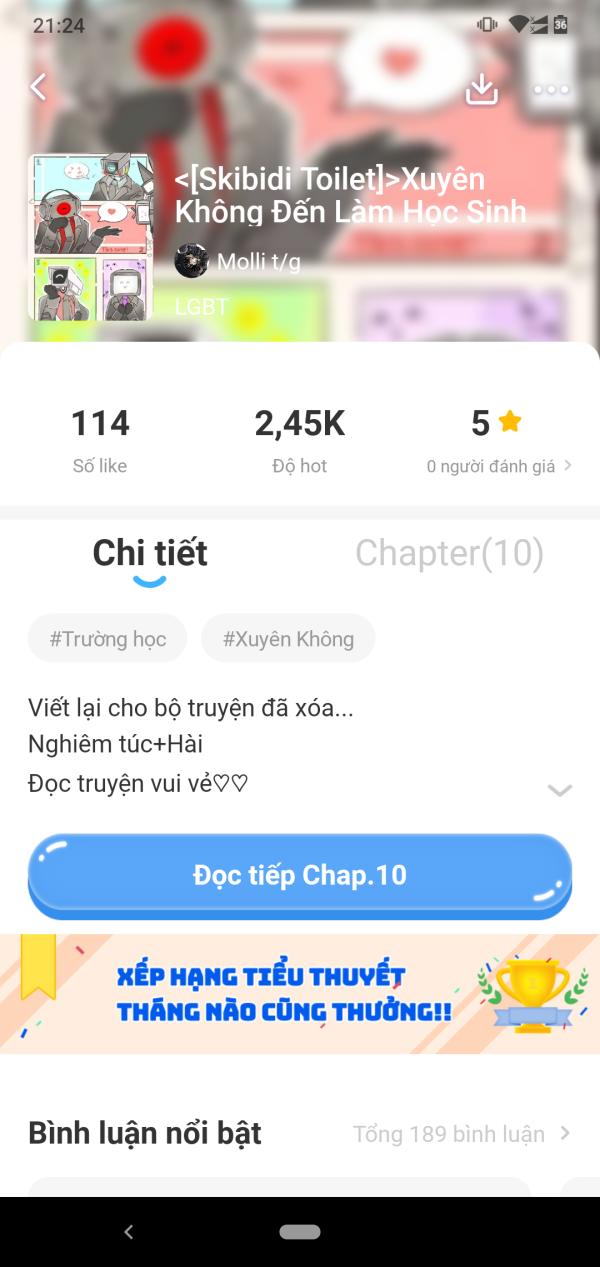The height and width of the screenshot is (1267, 600).
Task: Tap the #Trường học tag chip
Action: (x=108, y=639)
